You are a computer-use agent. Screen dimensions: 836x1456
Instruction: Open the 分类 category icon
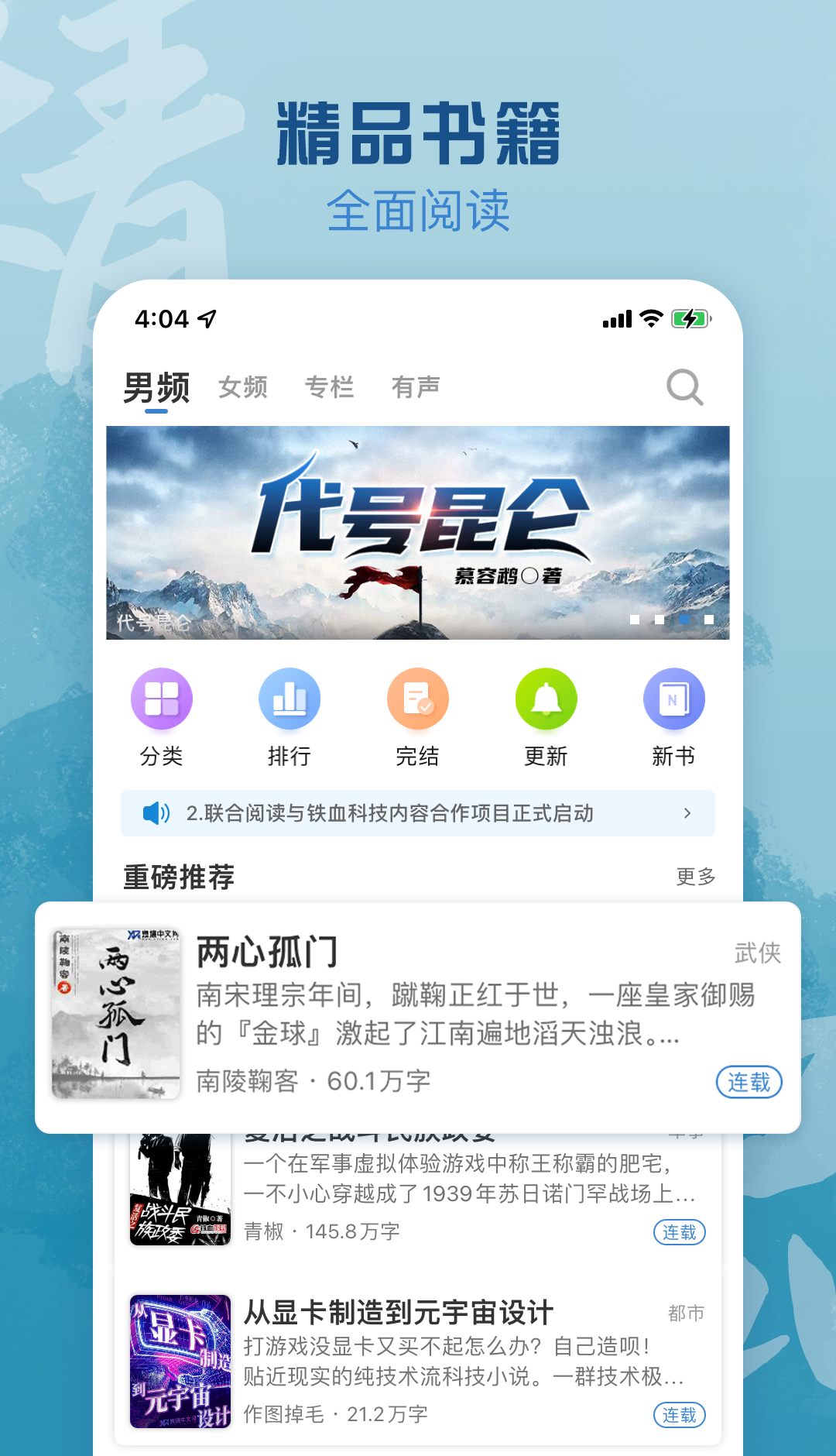pos(161,698)
